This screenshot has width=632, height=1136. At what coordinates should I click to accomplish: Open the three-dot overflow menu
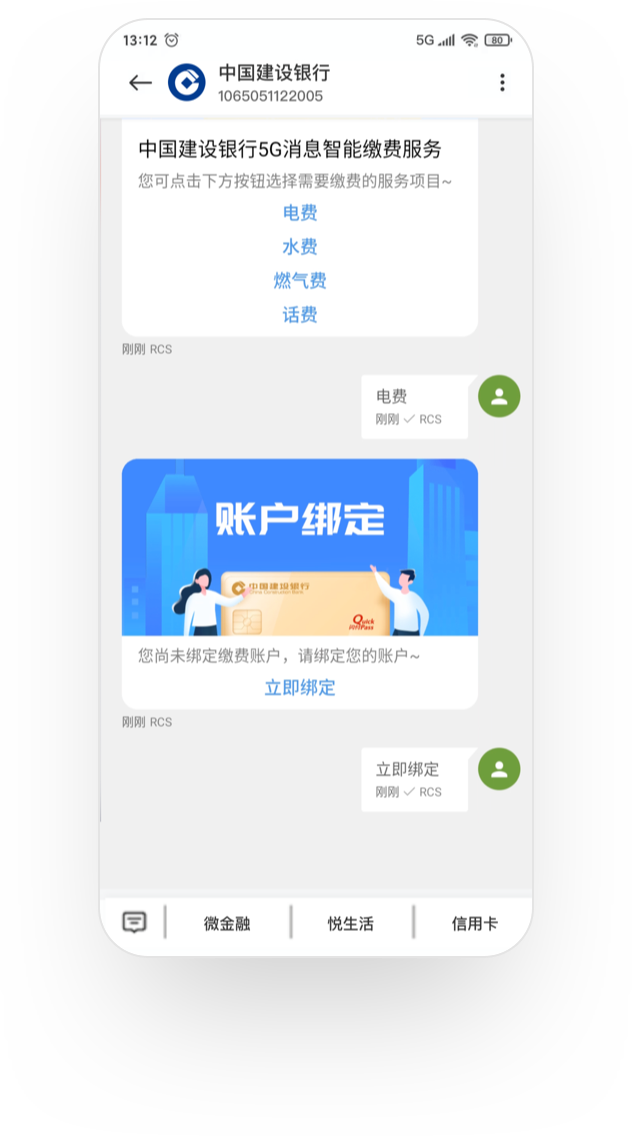click(502, 83)
